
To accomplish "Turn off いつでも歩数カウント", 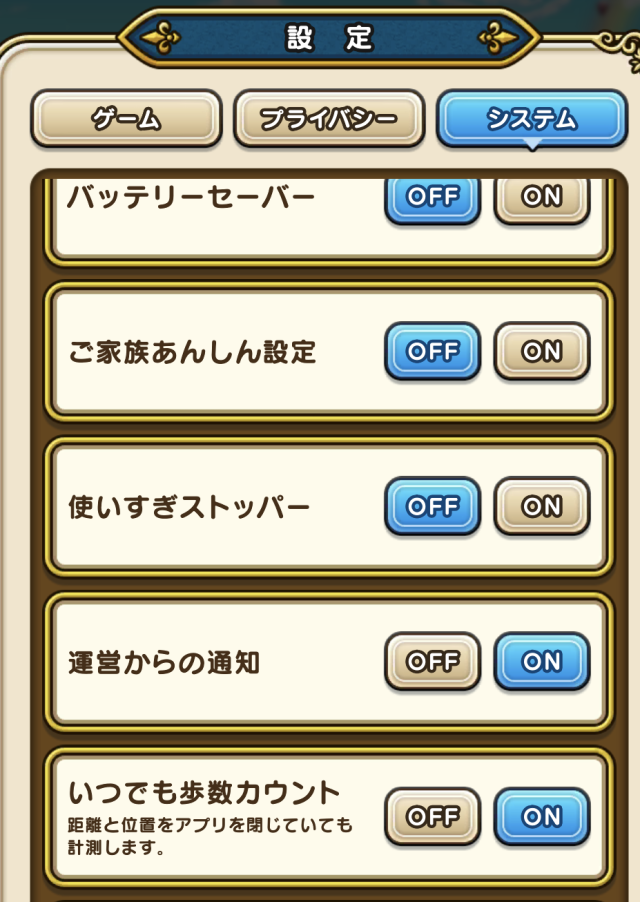I will tap(432, 817).
